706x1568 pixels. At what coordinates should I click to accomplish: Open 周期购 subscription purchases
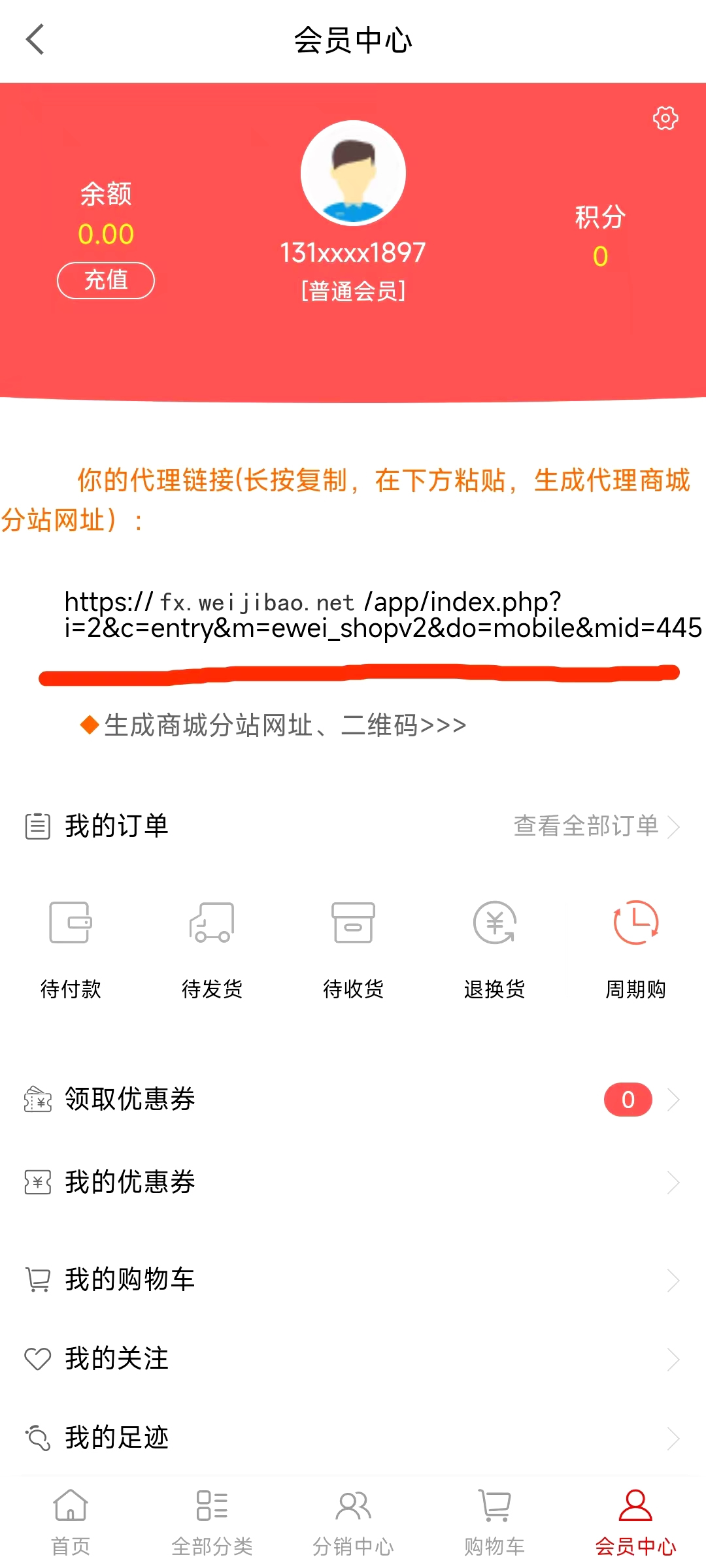coord(635,947)
